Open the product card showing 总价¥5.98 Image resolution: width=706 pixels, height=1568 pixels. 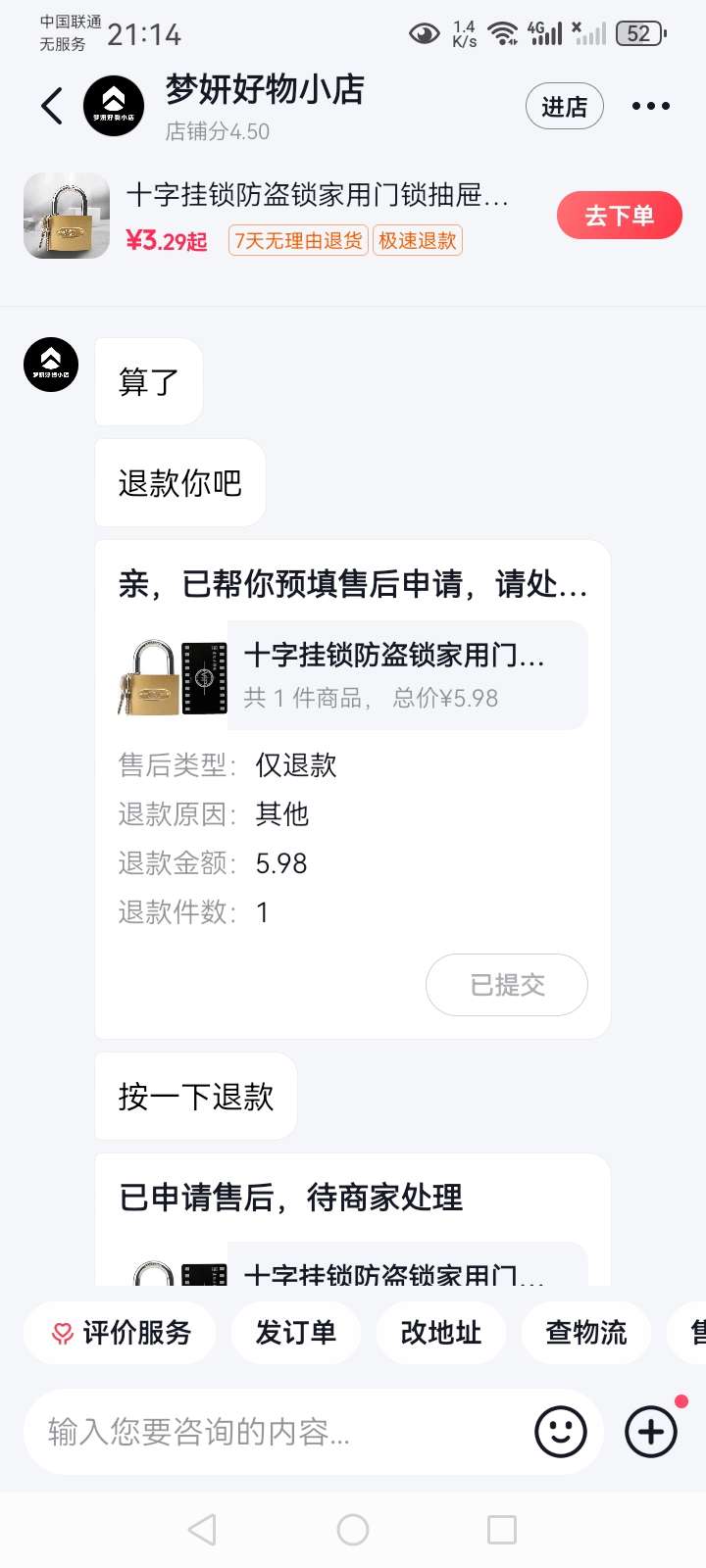click(x=392, y=675)
